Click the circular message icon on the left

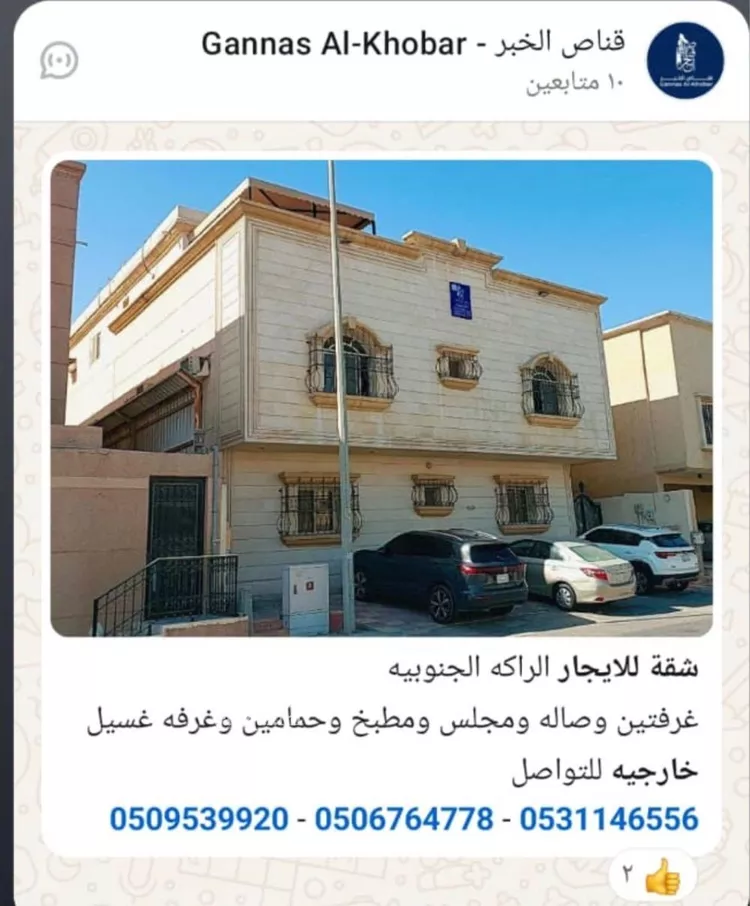60,60
